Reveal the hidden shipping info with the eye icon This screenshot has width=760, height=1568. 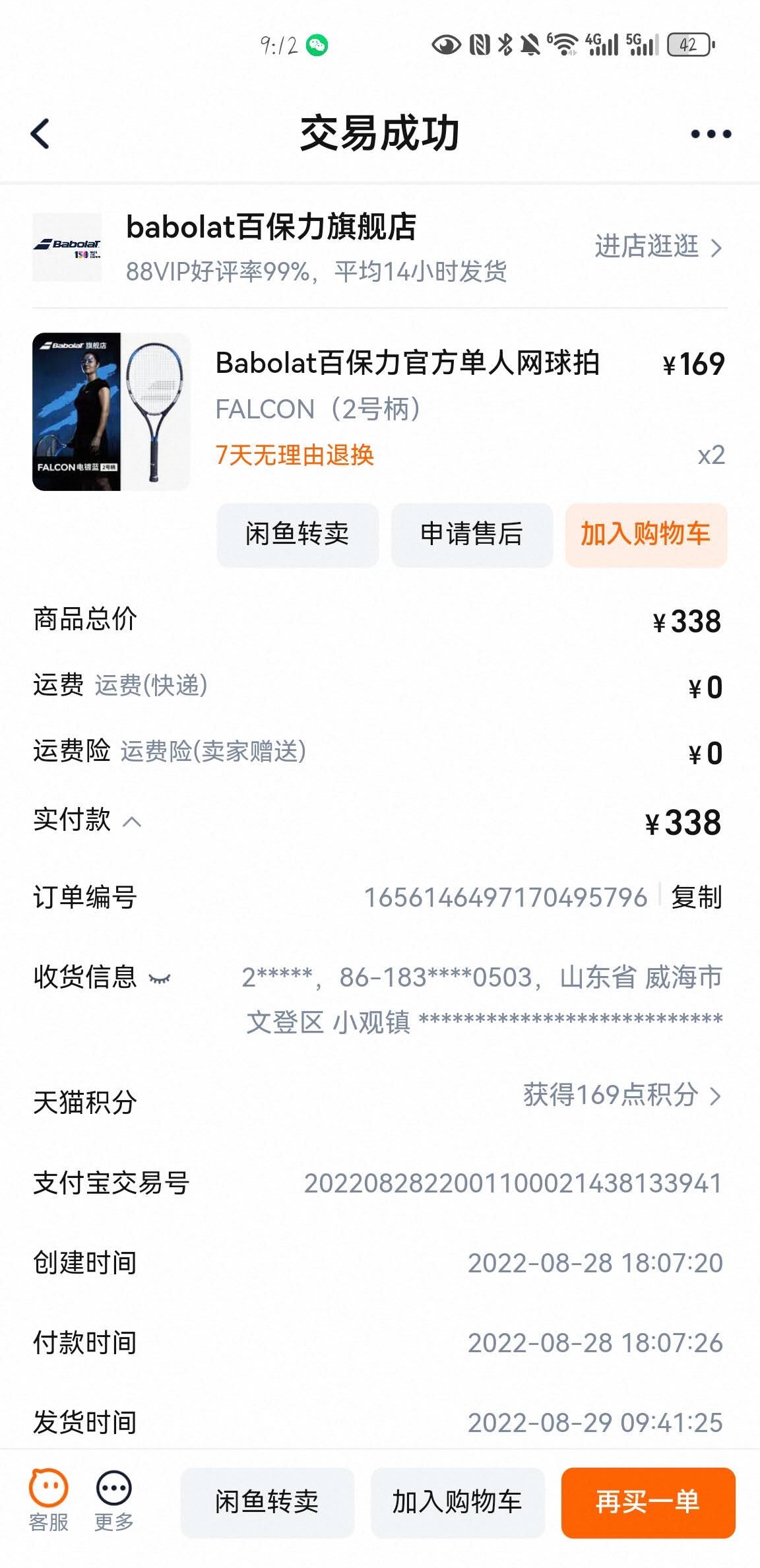coord(160,979)
